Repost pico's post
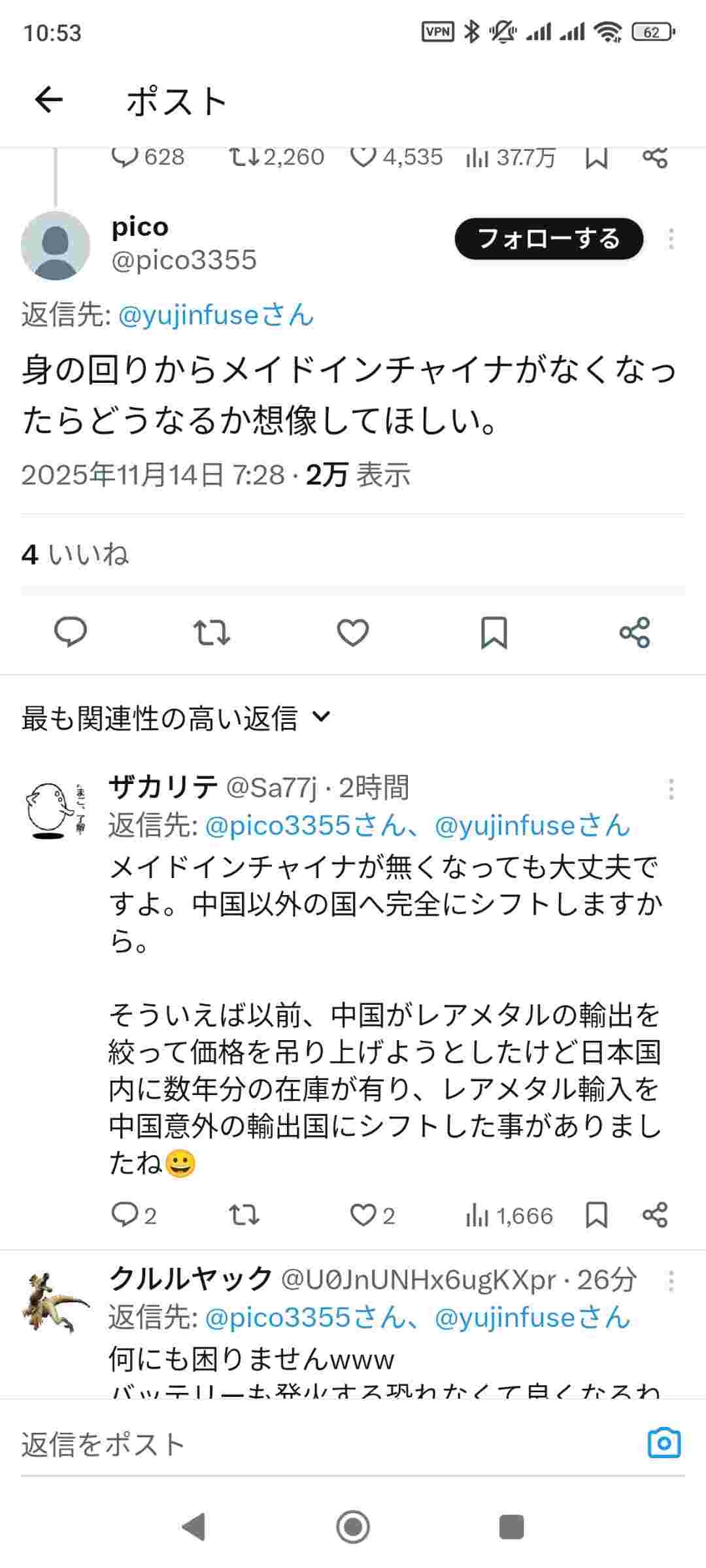Screen dimensions: 706x1568 point(212,632)
